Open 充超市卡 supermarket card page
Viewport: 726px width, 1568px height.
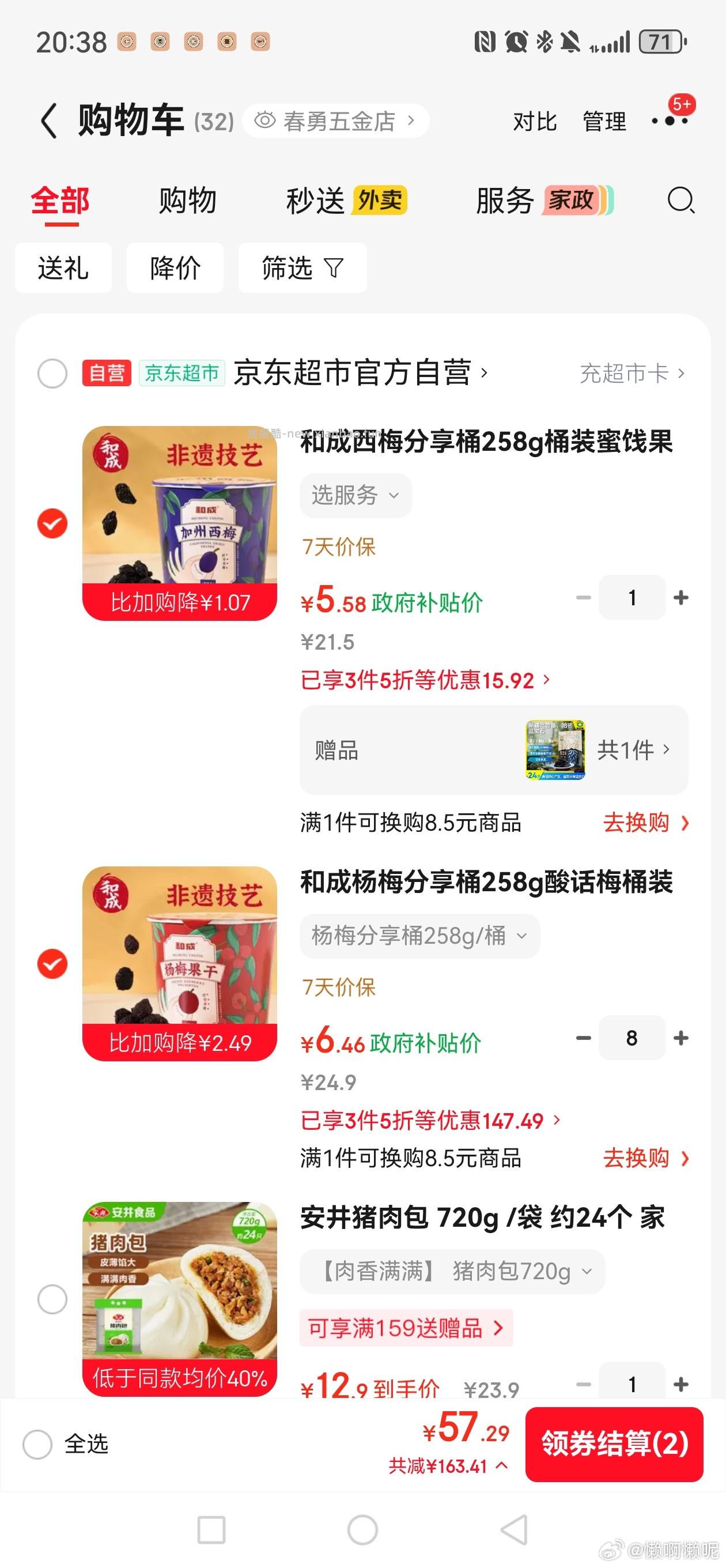point(627,374)
